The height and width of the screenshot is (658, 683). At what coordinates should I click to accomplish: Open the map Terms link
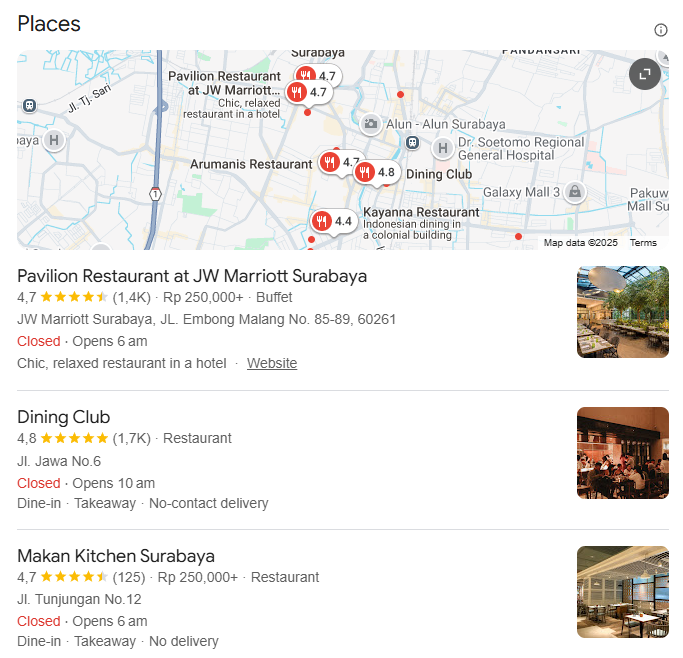coord(643,243)
